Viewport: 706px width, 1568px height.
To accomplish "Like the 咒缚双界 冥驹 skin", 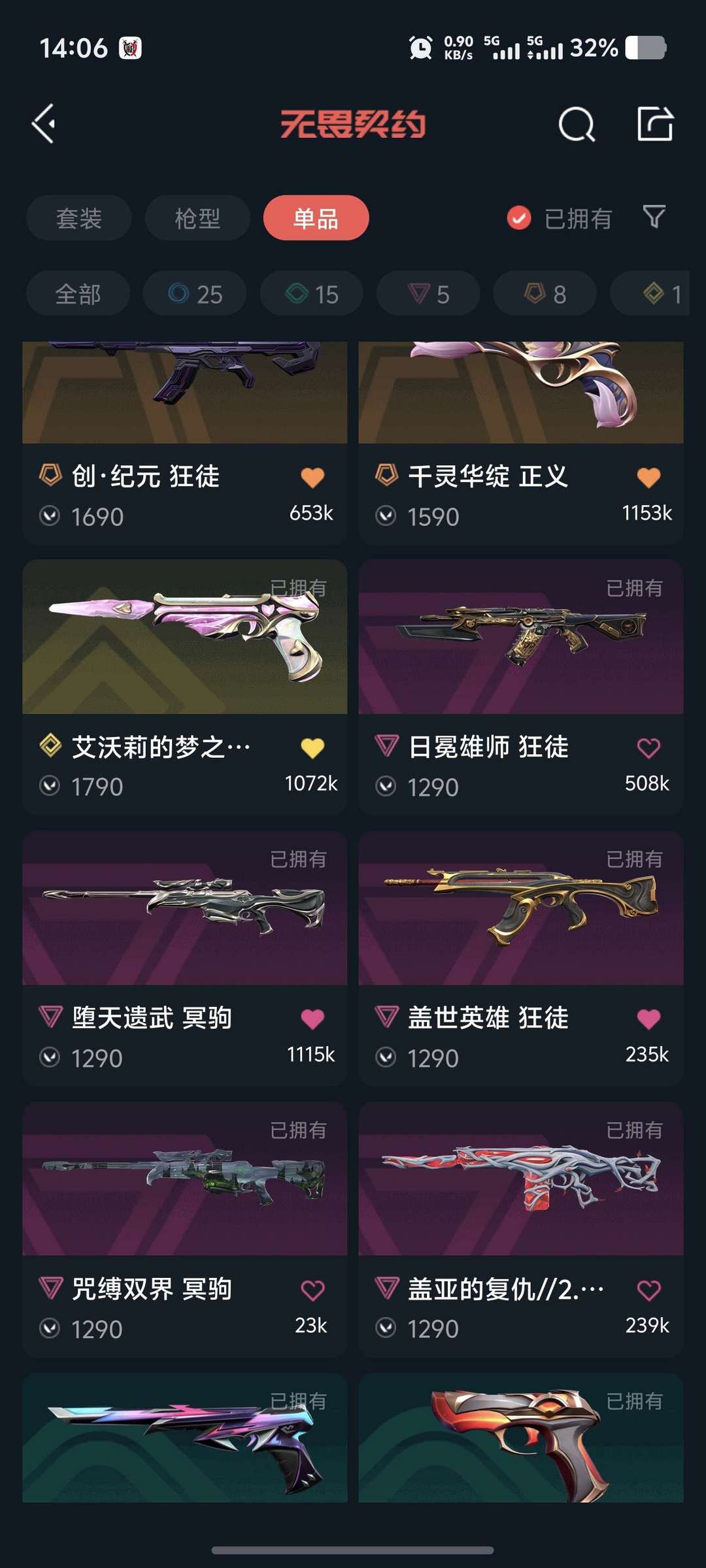I will [312, 1290].
